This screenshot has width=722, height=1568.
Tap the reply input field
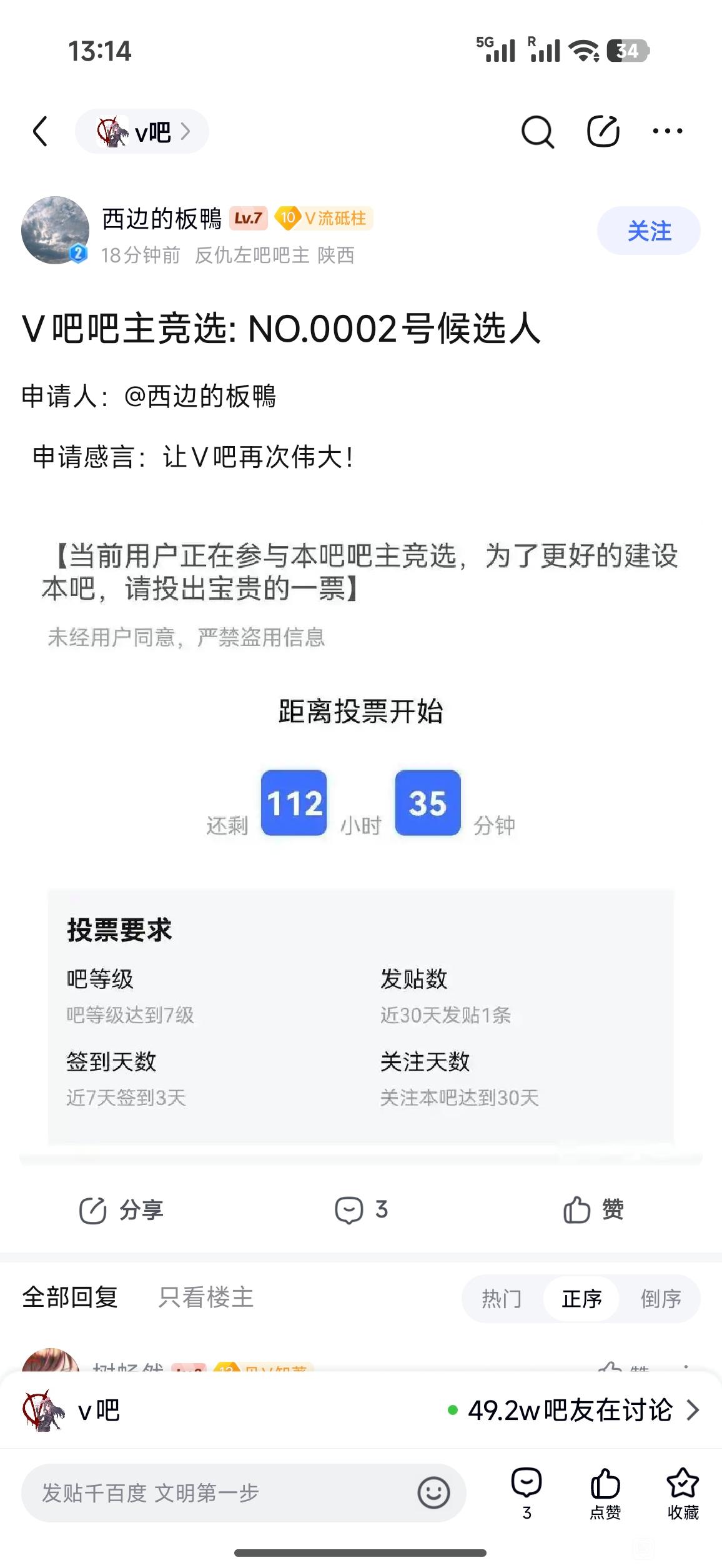pos(219,1493)
